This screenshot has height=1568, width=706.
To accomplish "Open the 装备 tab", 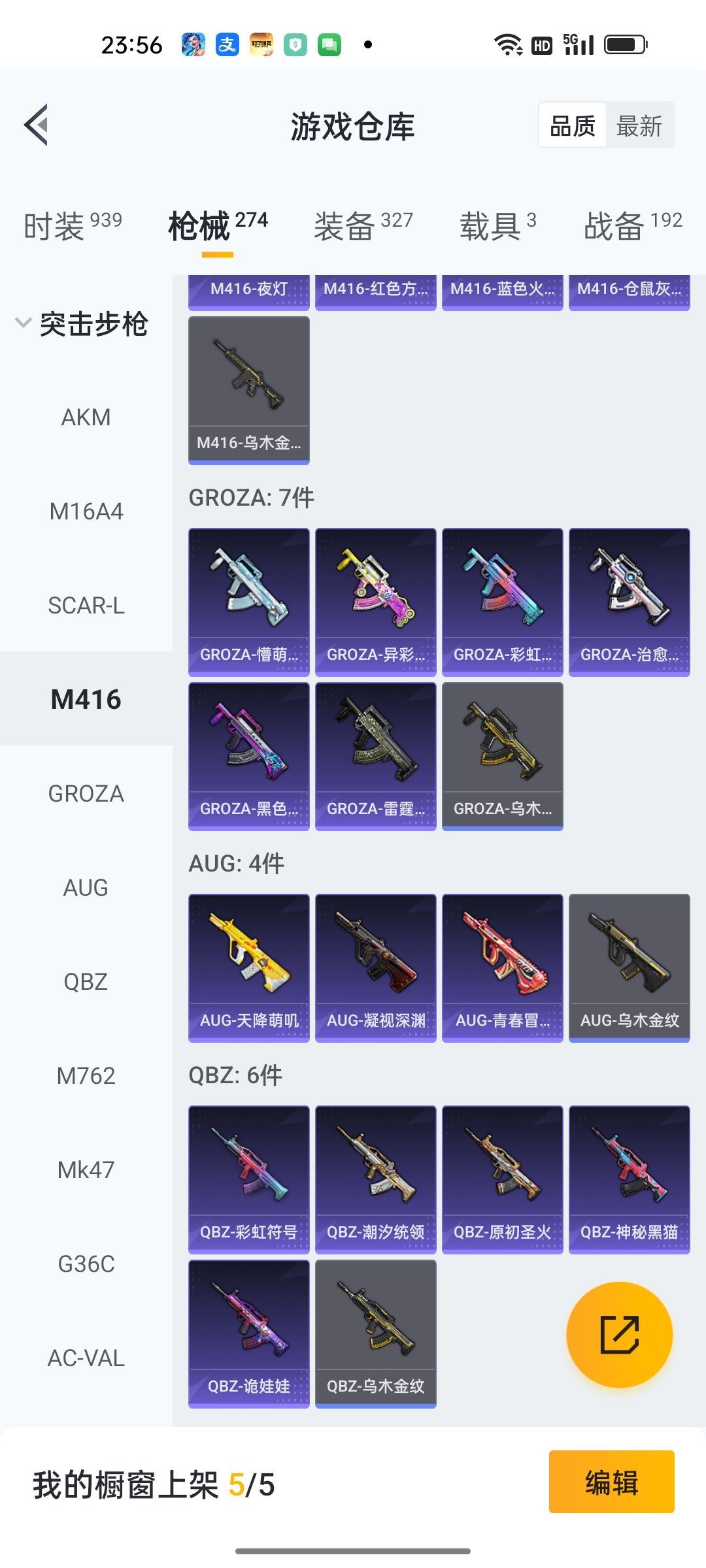I will [x=363, y=226].
